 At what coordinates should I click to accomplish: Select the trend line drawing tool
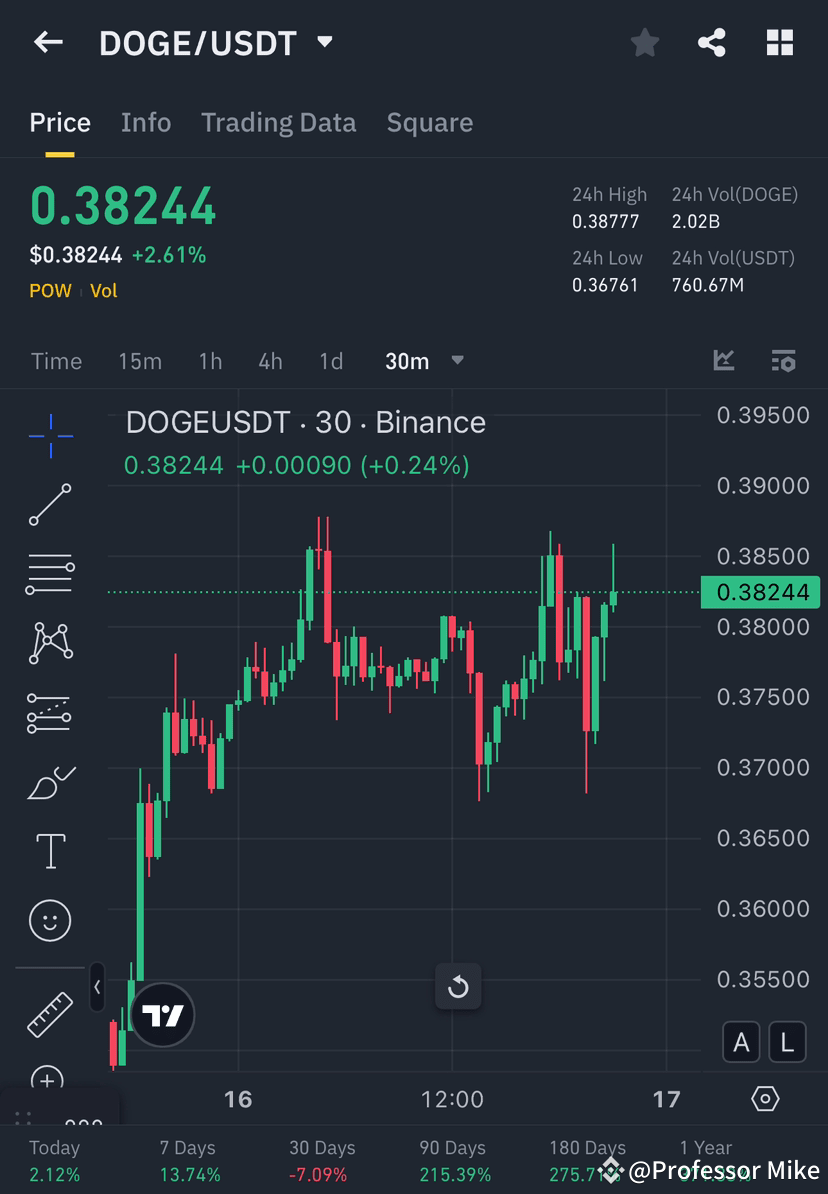50,505
